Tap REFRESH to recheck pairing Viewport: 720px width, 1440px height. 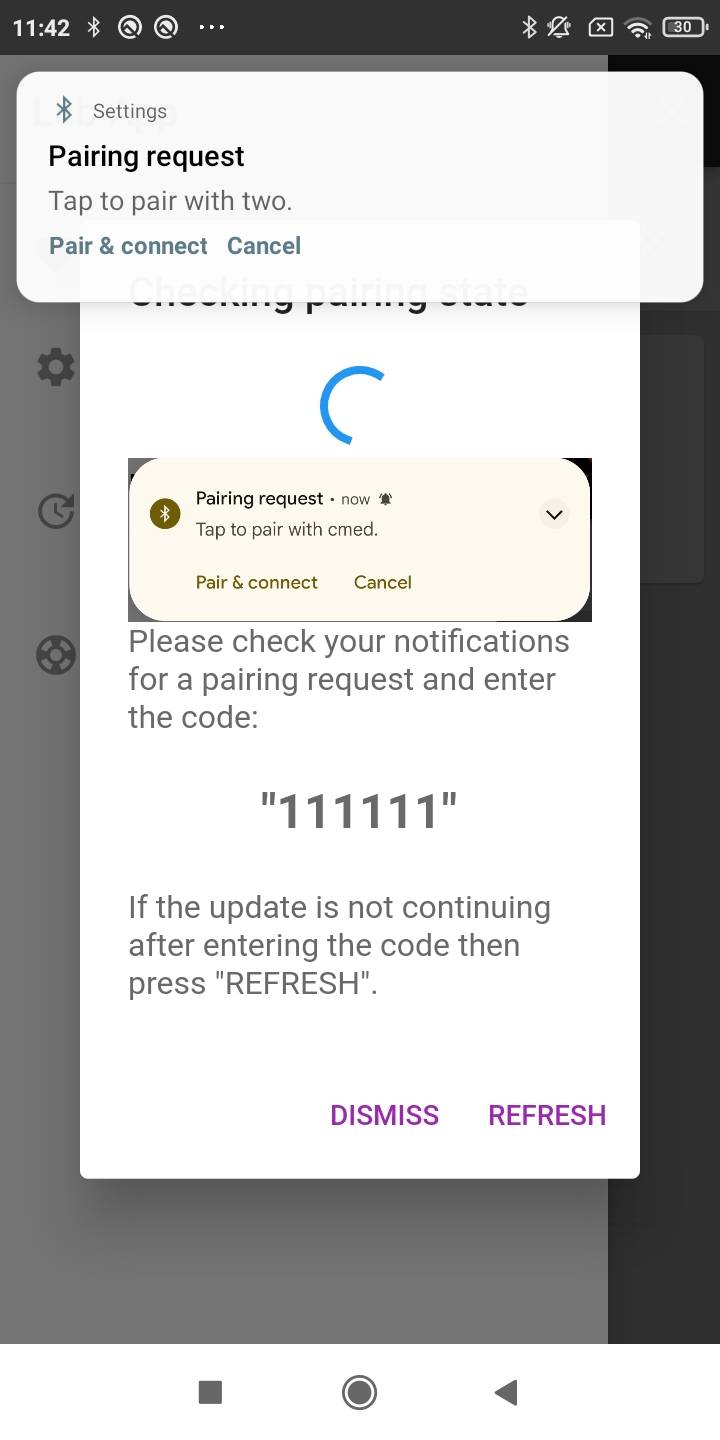point(547,1115)
